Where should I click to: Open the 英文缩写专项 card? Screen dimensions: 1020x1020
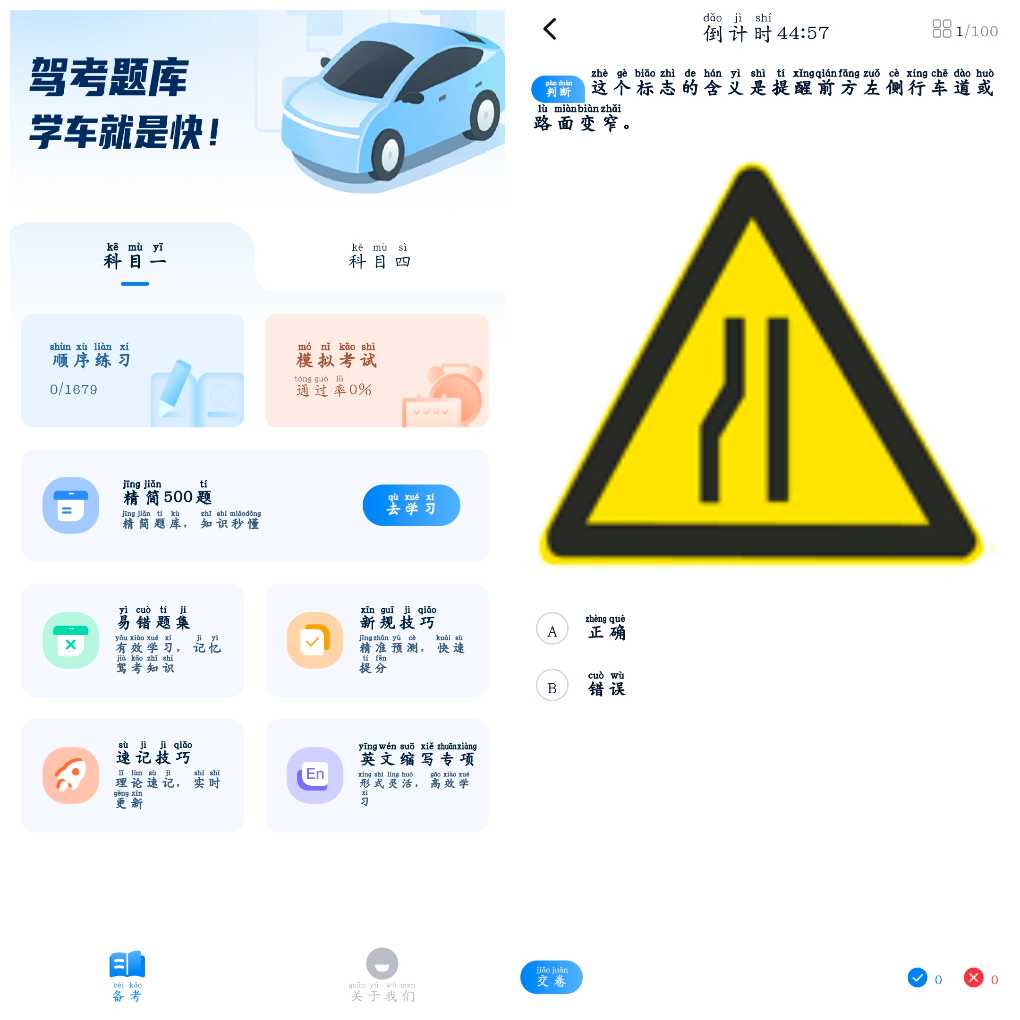(376, 775)
